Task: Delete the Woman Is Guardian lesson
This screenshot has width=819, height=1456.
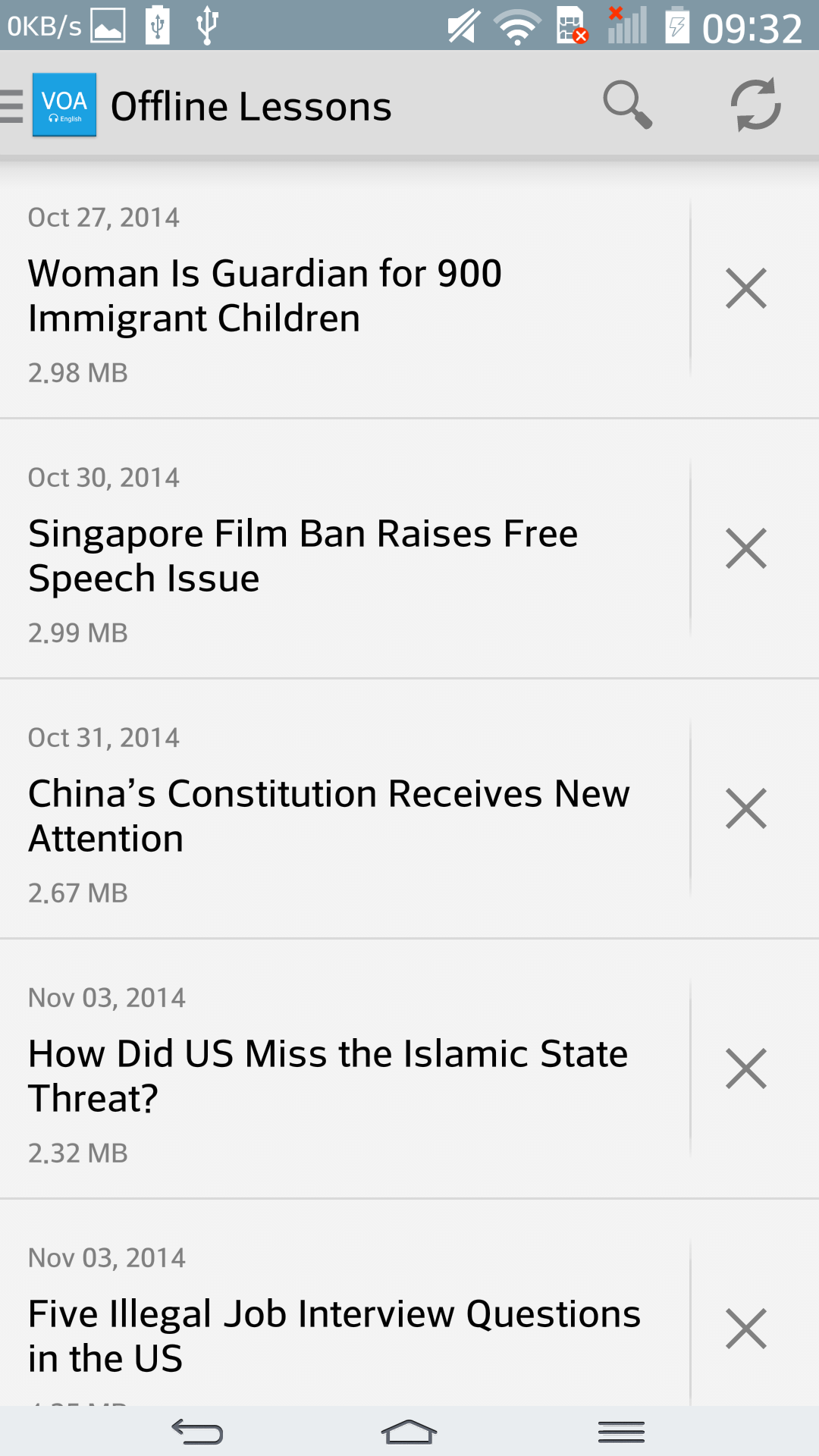Action: coord(745,288)
